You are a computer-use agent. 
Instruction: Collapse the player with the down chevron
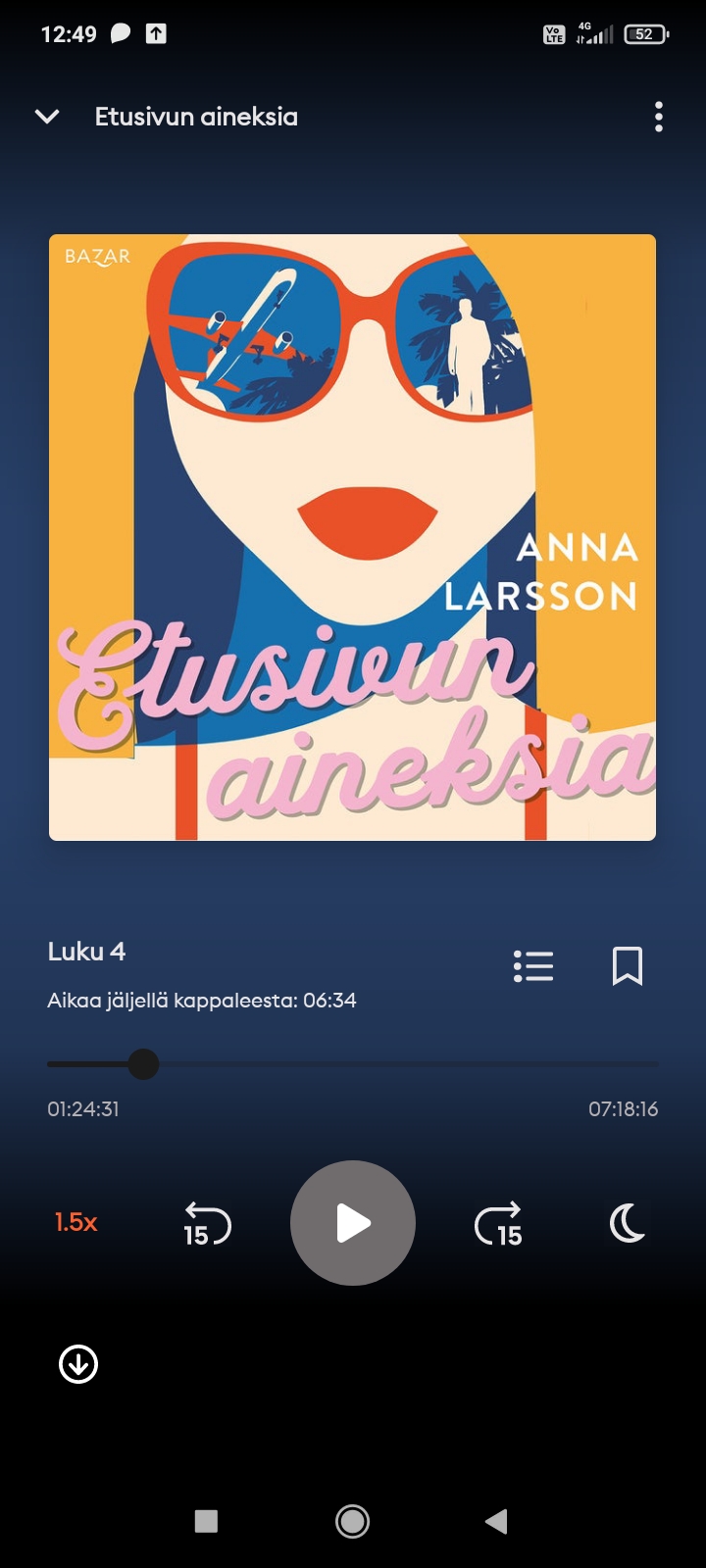pos(47,117)
